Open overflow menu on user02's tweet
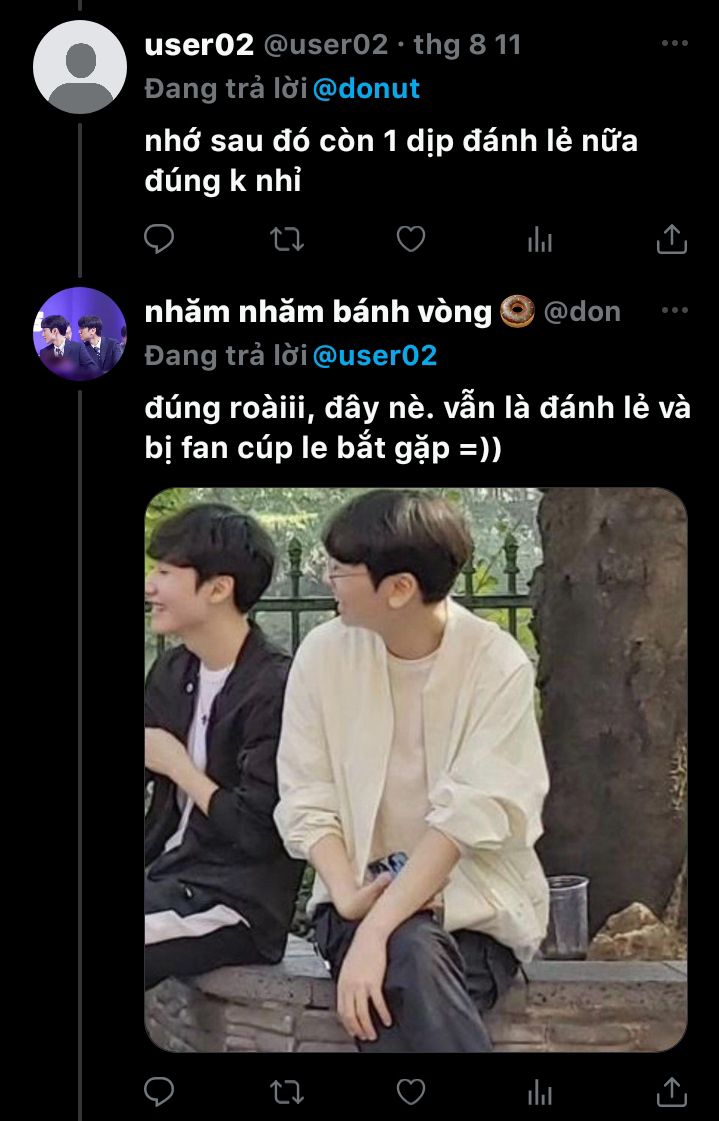 pyautogui.click(x=675, y=44)
